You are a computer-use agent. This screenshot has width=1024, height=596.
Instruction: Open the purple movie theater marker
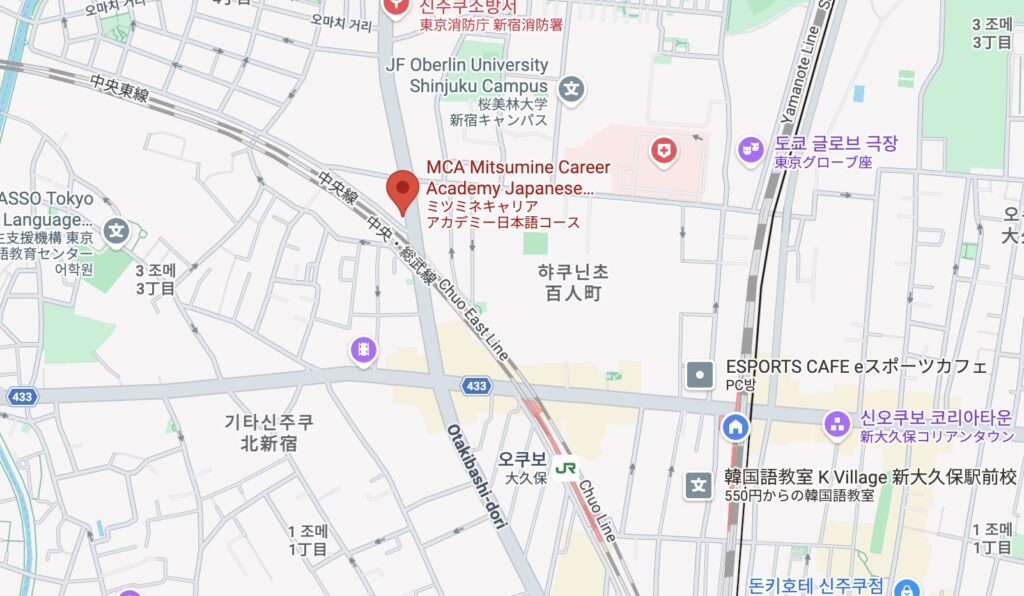point(363,350)
